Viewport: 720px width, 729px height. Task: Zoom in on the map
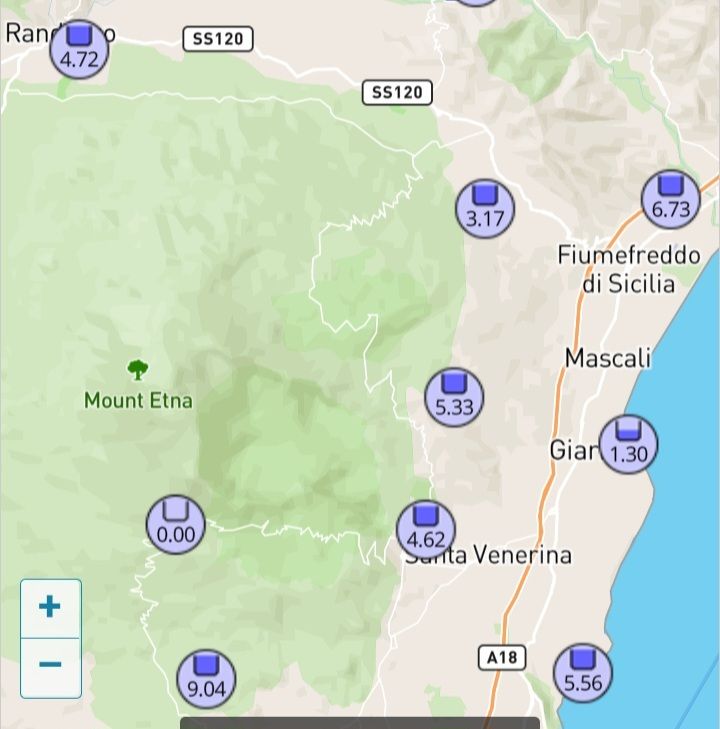(x=50, y=607)
